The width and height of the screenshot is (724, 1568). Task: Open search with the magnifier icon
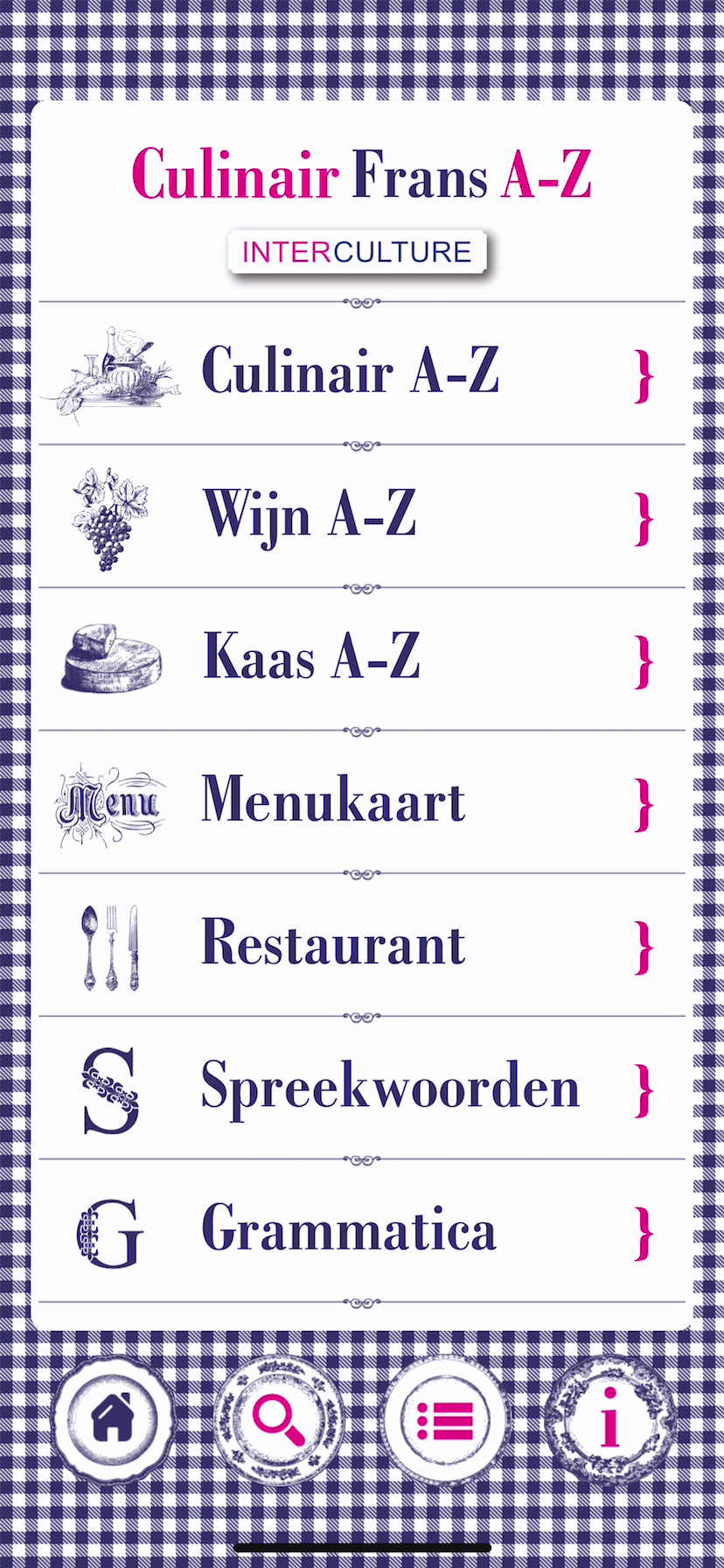tap(279, 1419)
